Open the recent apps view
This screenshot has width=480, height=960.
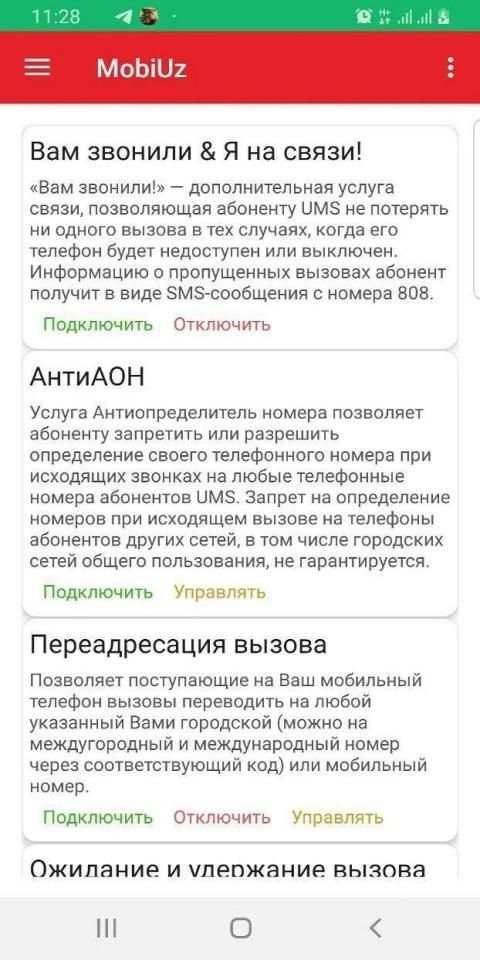107,928
